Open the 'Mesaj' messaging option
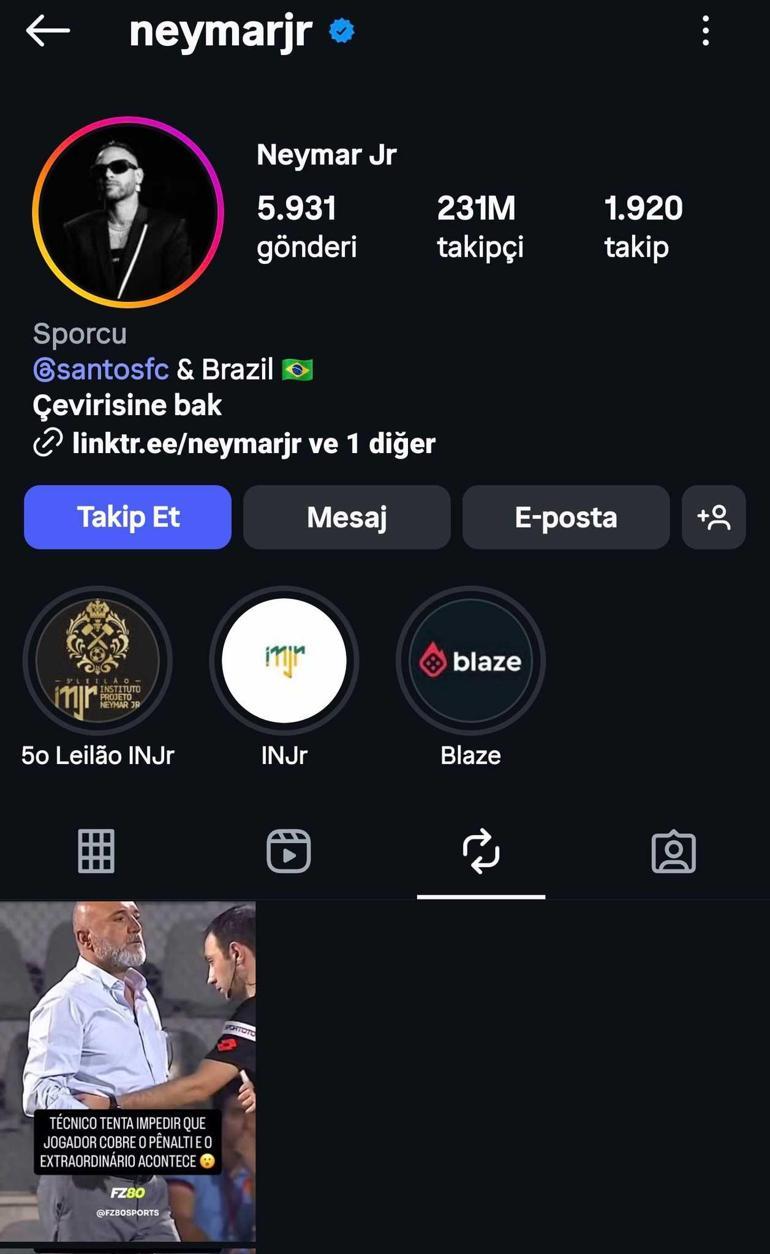770x1254 pixels. (x=346, y=517)
